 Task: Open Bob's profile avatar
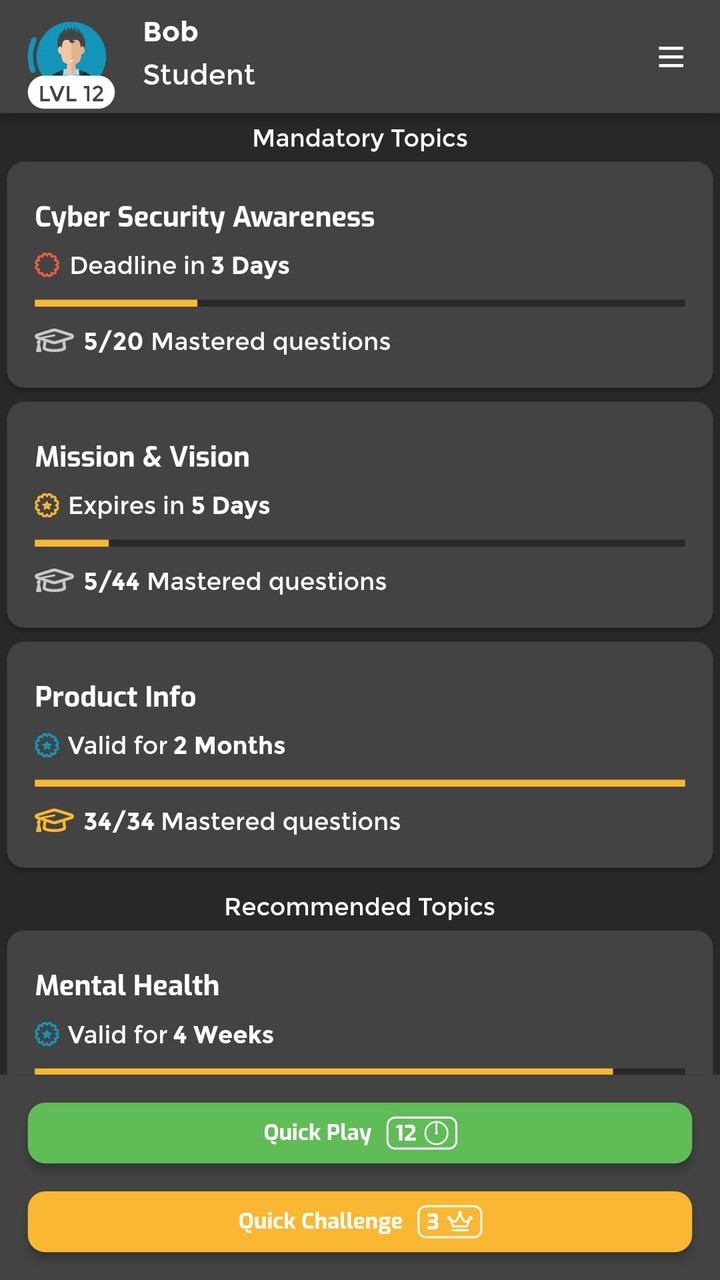tap(70, 50)
